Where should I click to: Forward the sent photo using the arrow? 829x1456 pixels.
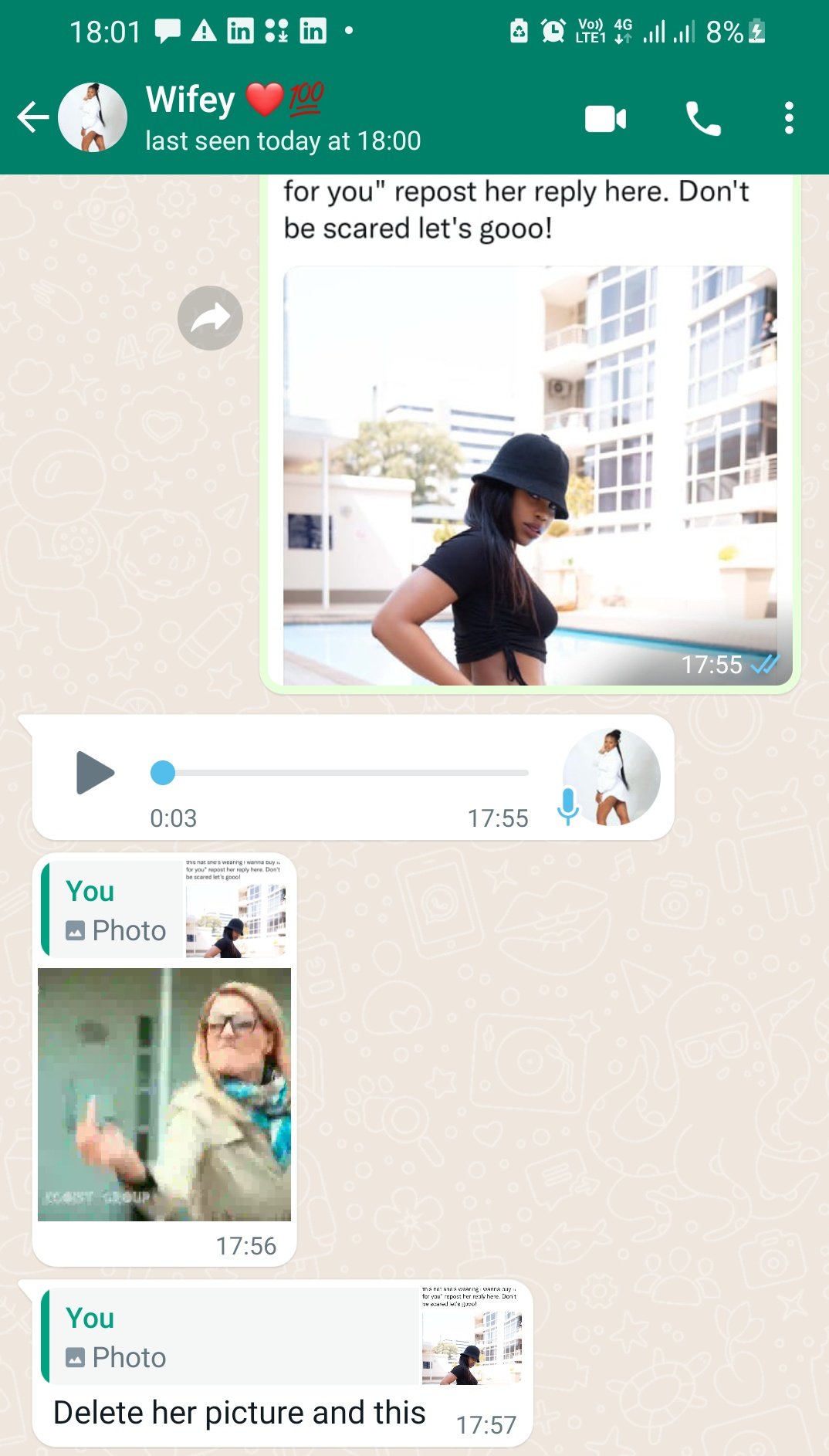point(210,318)
